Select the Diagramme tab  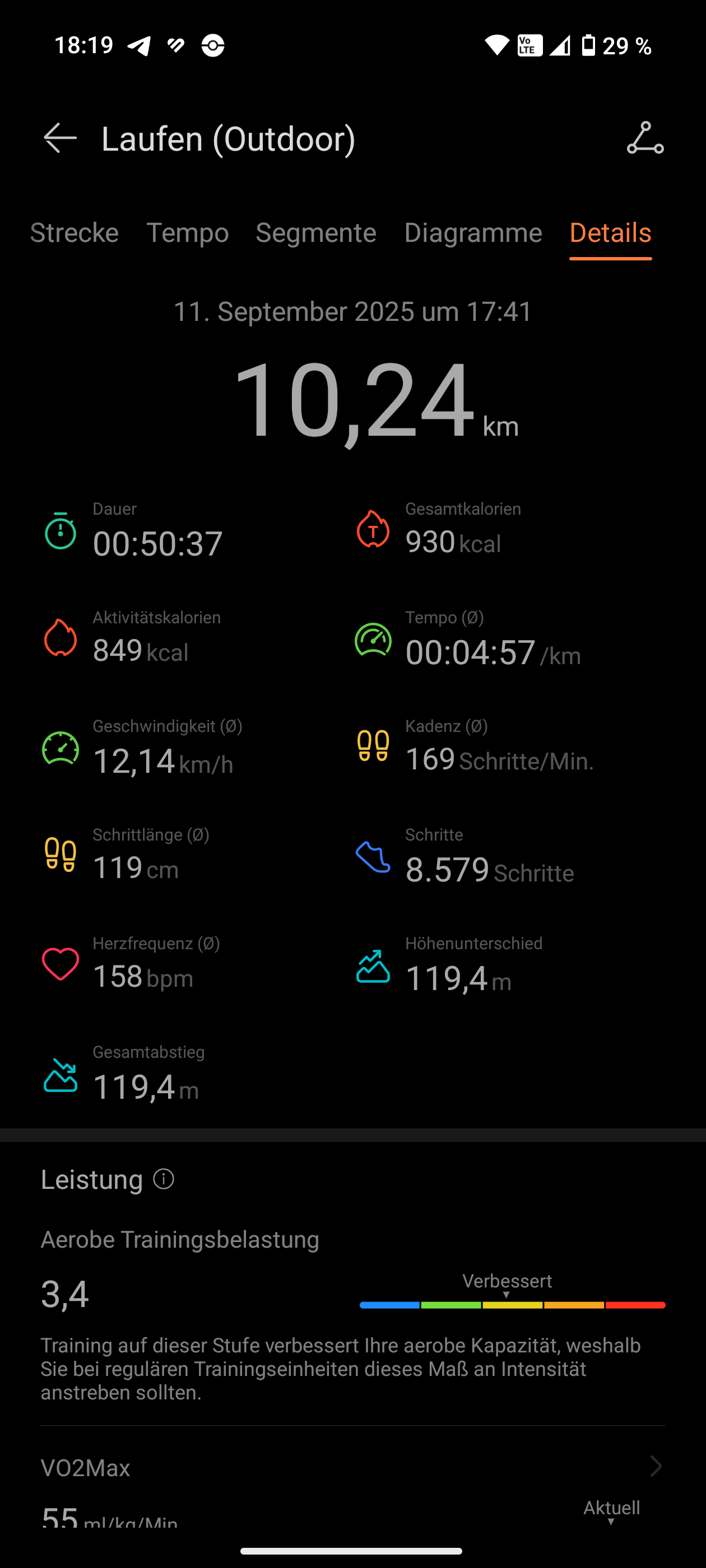pos(473,233)
